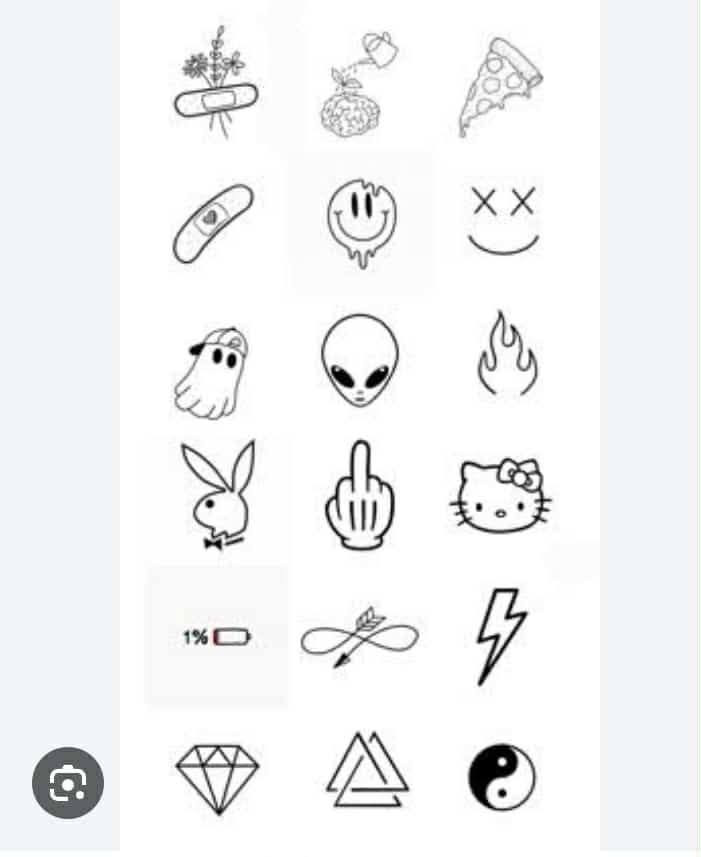Search this image with Lens icon

(x=68, y=783)
